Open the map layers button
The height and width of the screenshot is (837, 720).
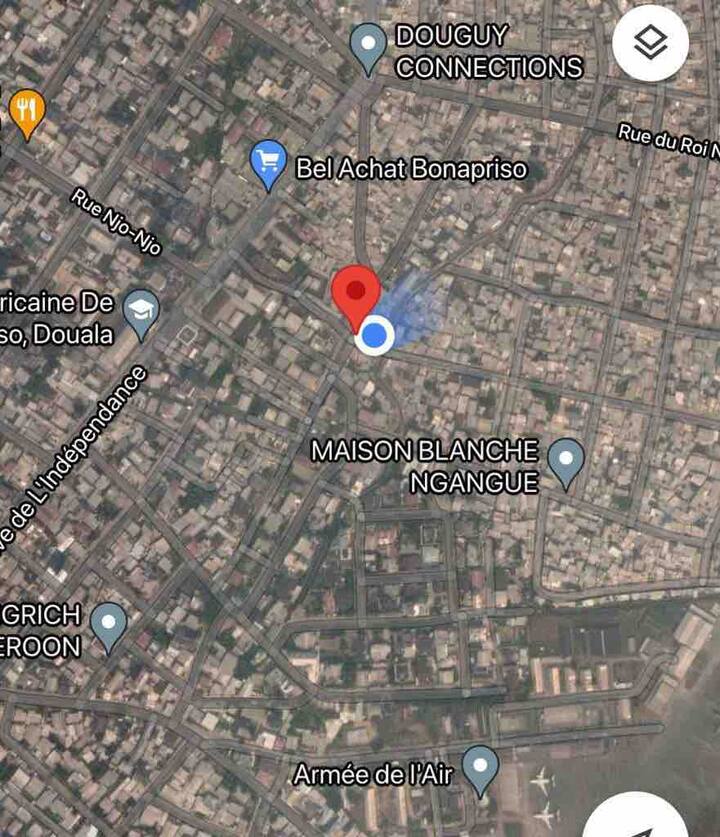click(650, 43)
